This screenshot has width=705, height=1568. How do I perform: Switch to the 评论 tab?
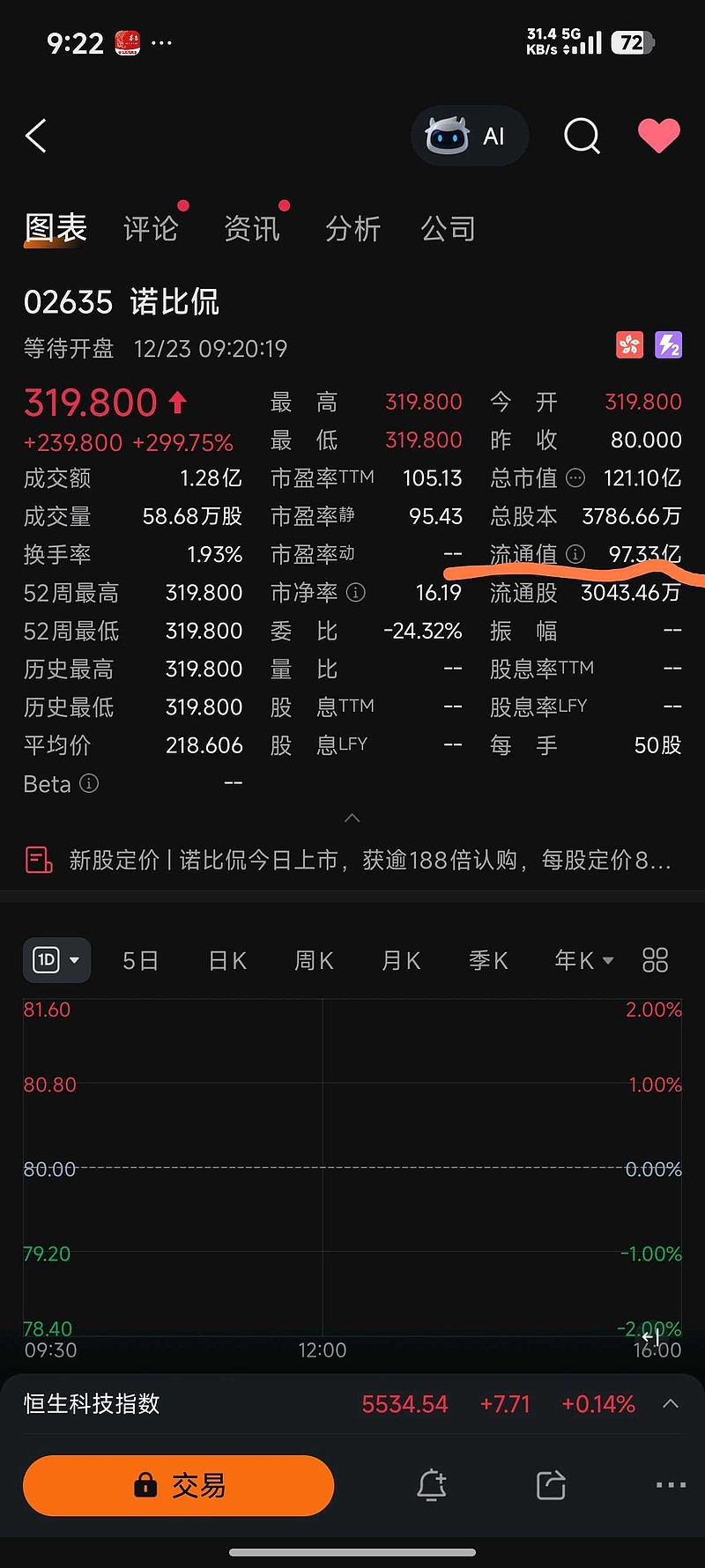click(150, 228)
